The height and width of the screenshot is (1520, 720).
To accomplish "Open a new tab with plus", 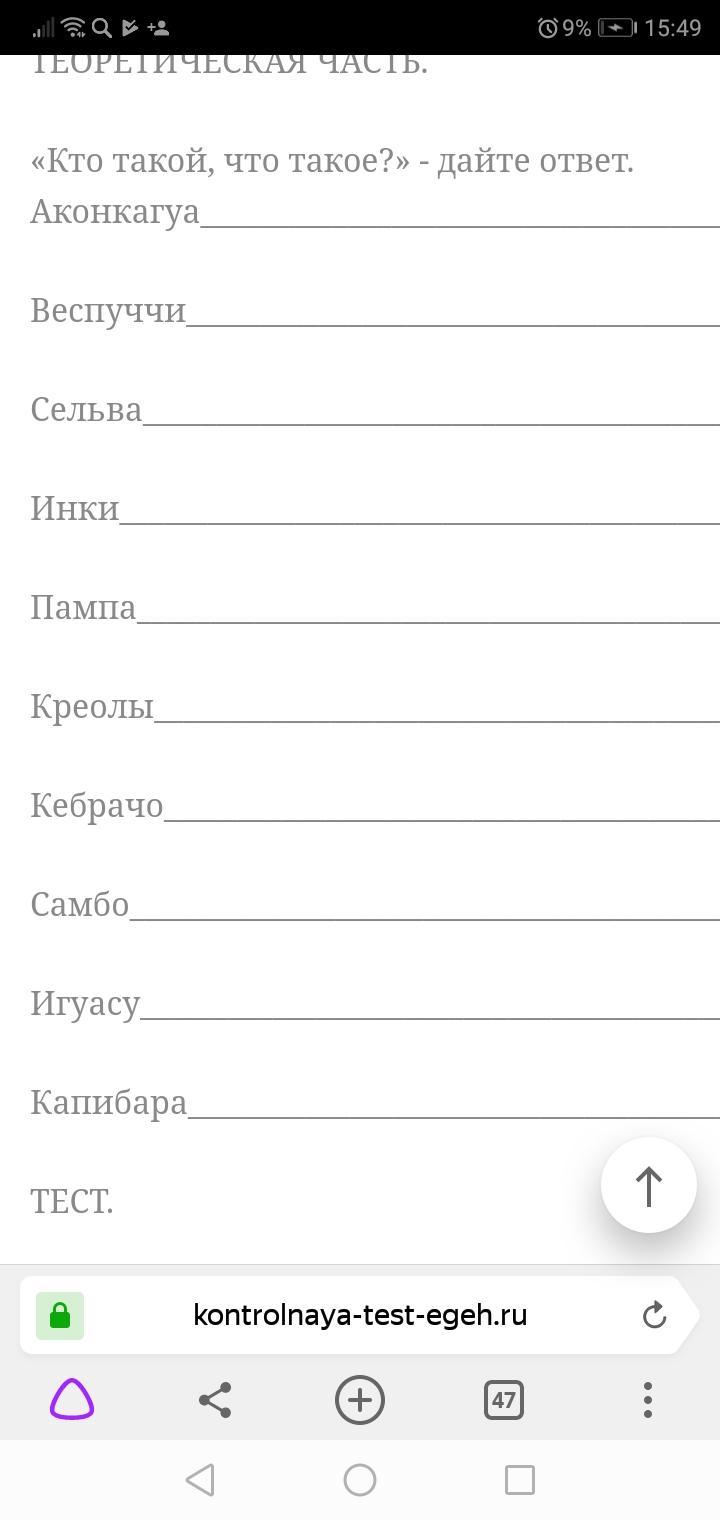I will (360, 1400).
